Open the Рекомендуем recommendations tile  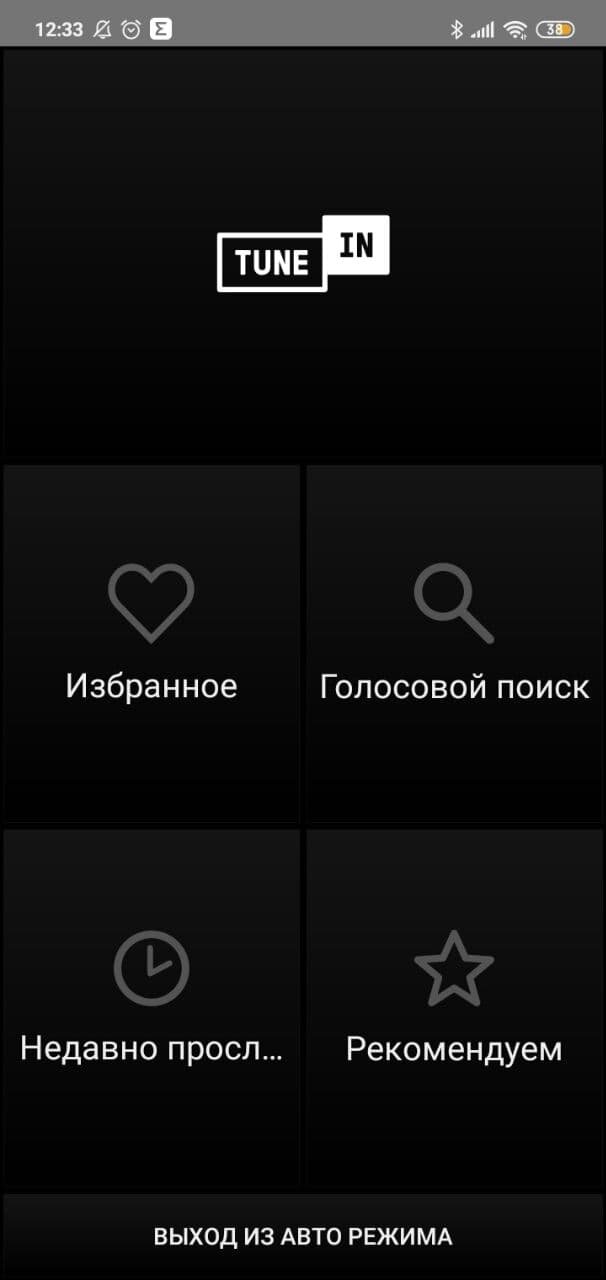pos(455,1008)
